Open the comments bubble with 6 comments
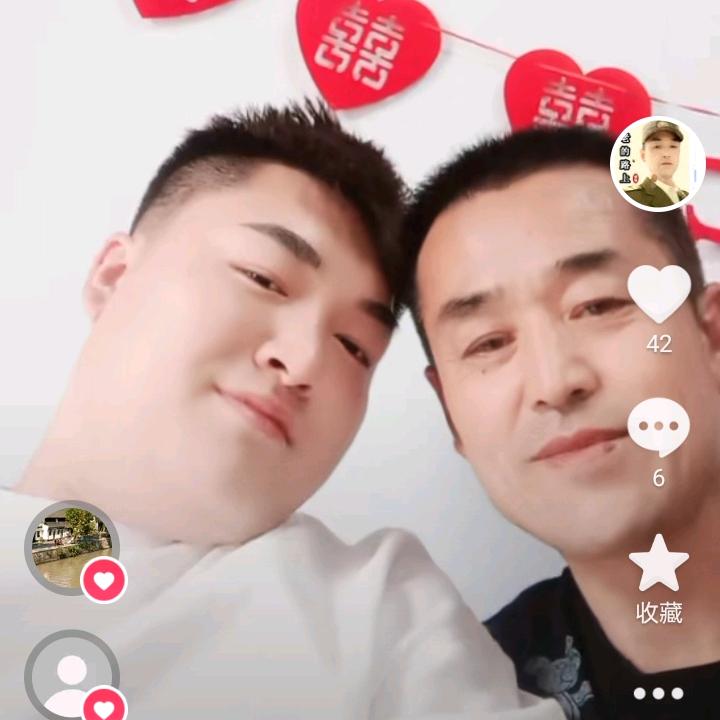Viewport: 720px width, 720px height. pyautogui.click(x=659, y=427)
